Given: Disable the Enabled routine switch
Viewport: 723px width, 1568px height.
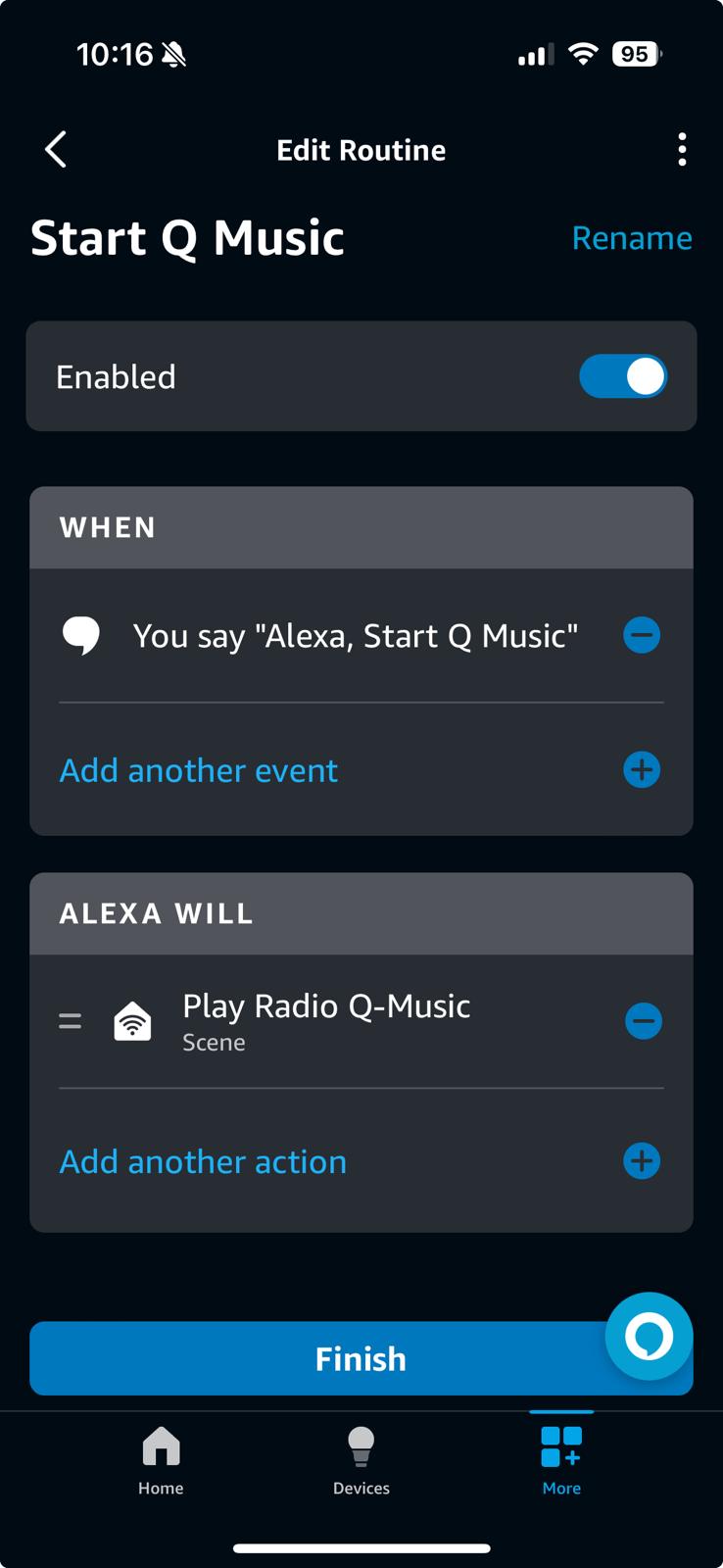Looking at the screenshot, I should [622, 376].
